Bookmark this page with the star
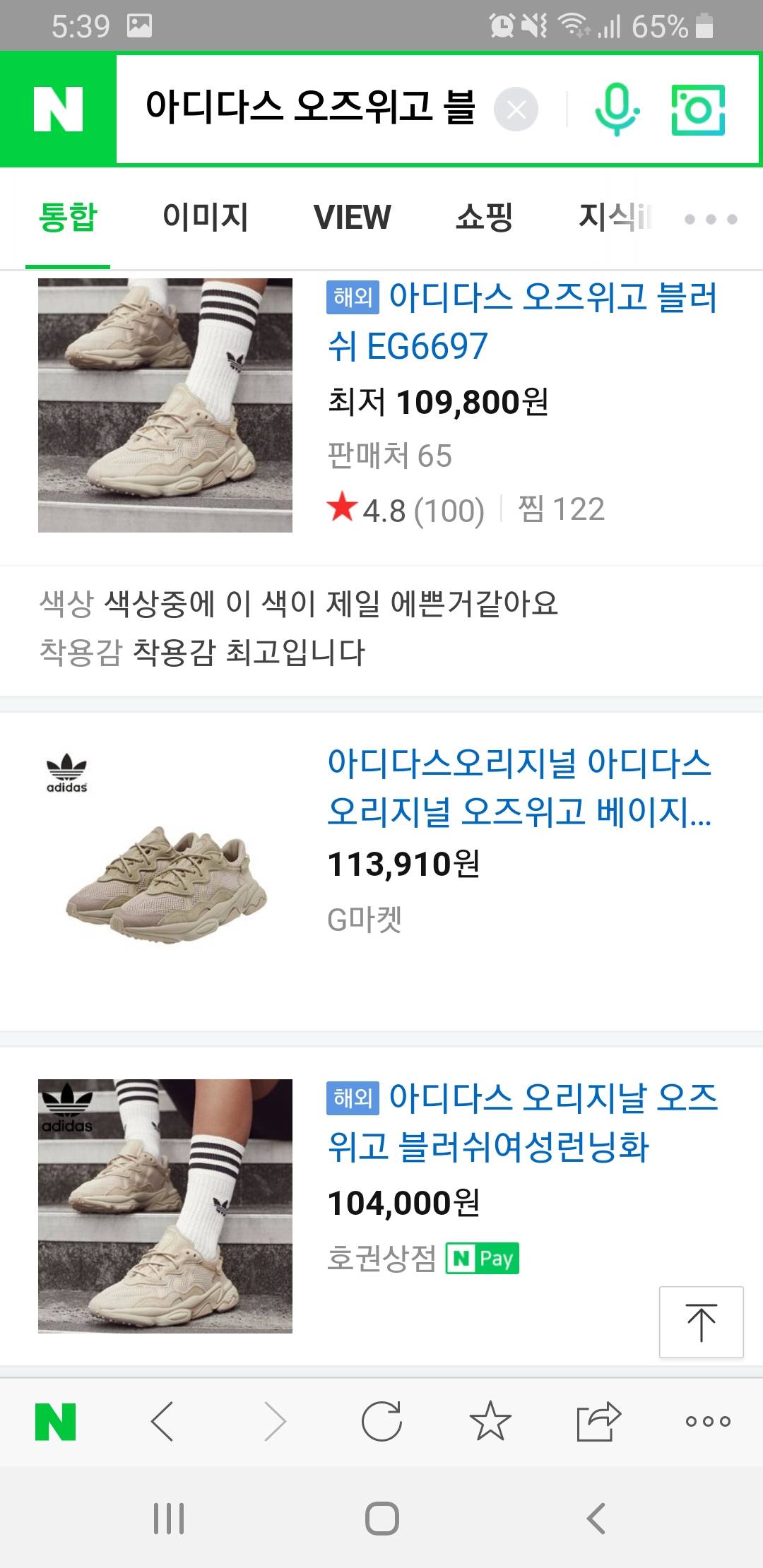The height and width of the screenshot is (1568, 763). point(490,1421)
